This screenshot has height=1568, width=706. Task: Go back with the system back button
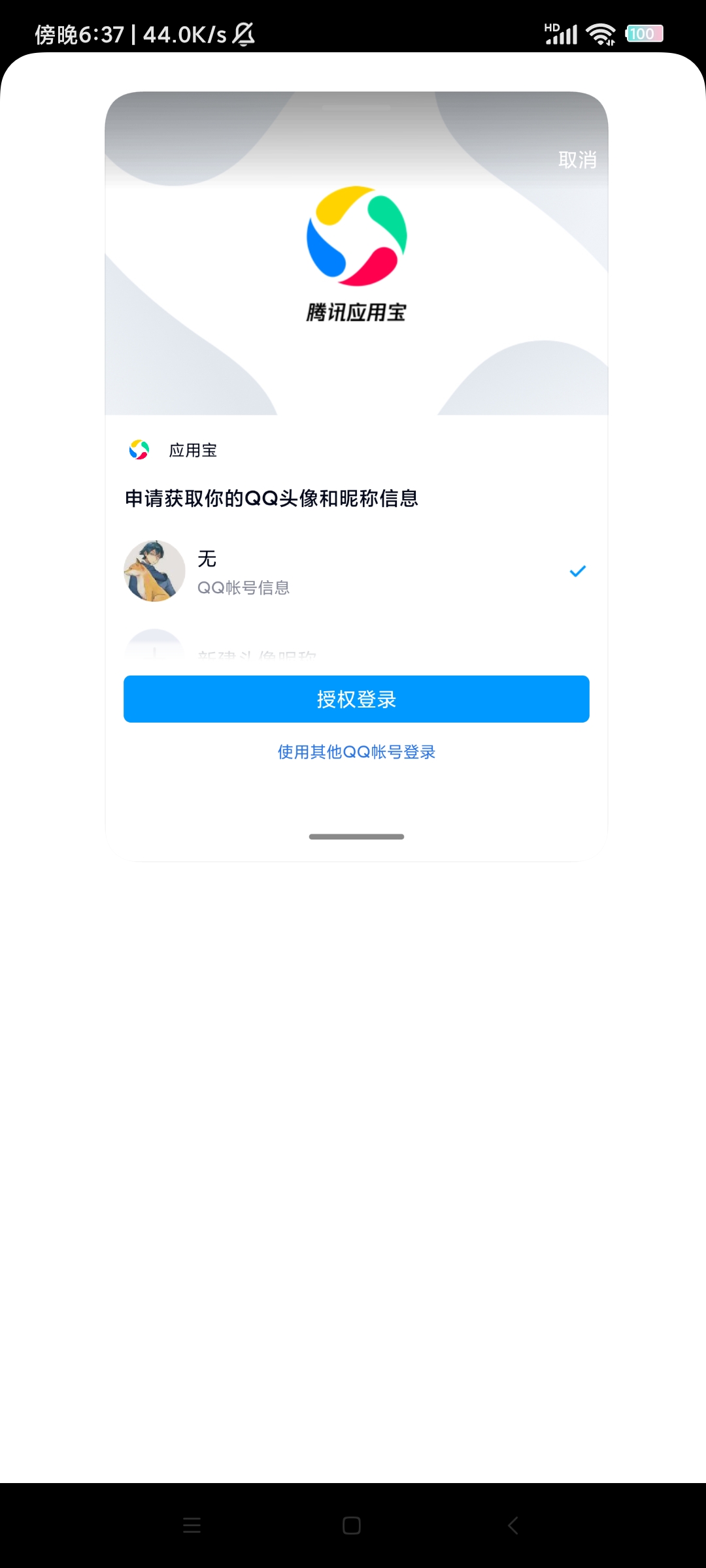(513, 1526)
